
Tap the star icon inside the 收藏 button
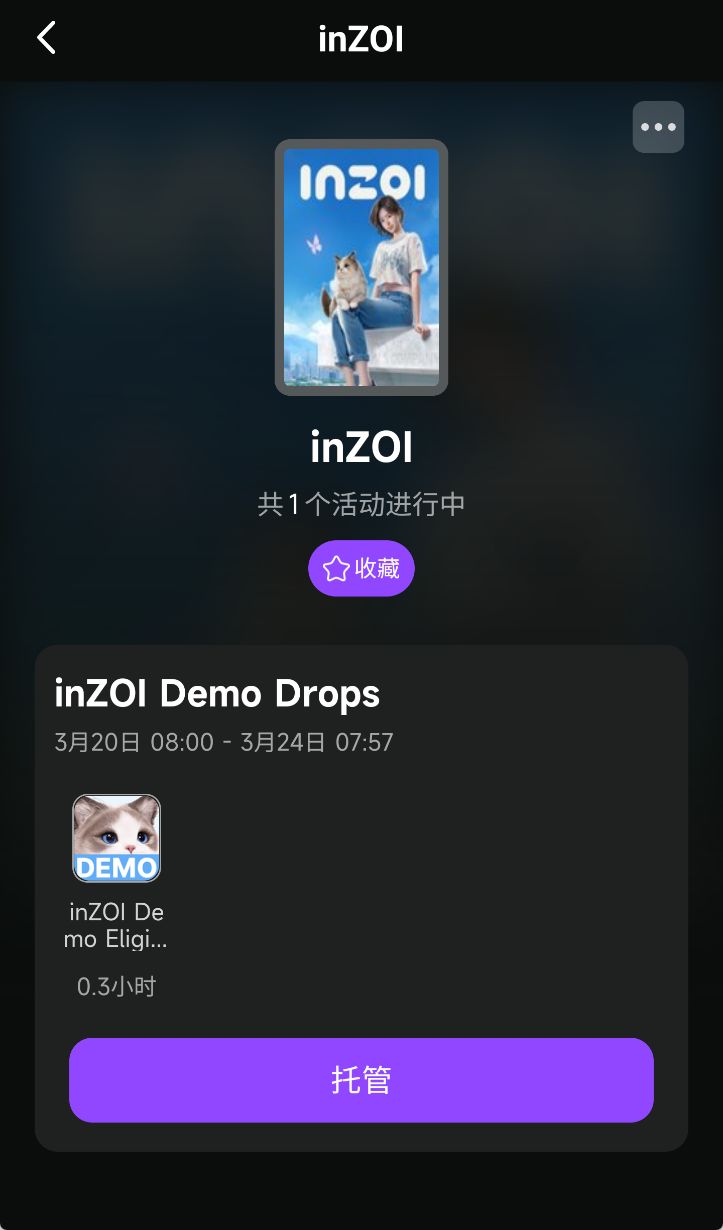(x=335, y=568)
